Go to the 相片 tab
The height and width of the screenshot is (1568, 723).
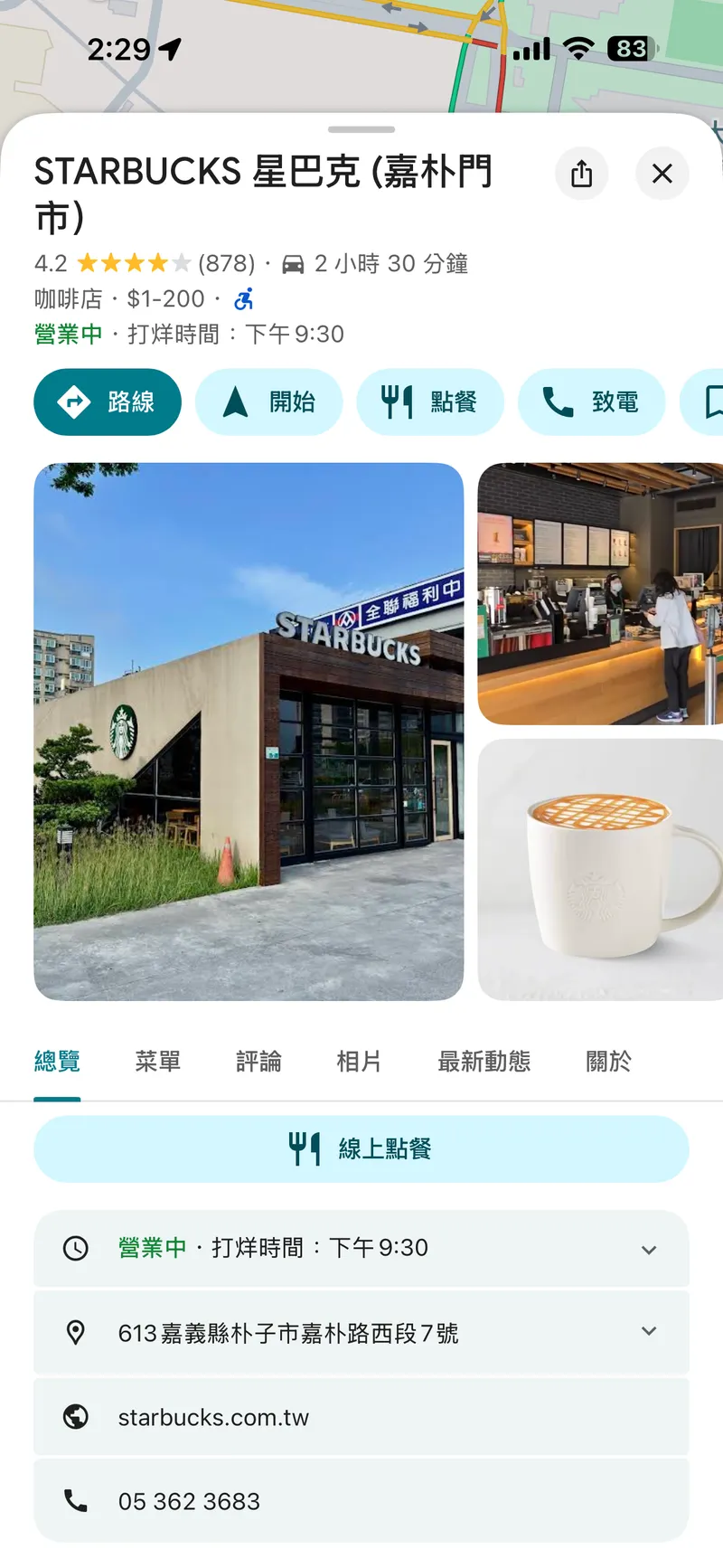pyautogui.click(x=359, y=1061)
